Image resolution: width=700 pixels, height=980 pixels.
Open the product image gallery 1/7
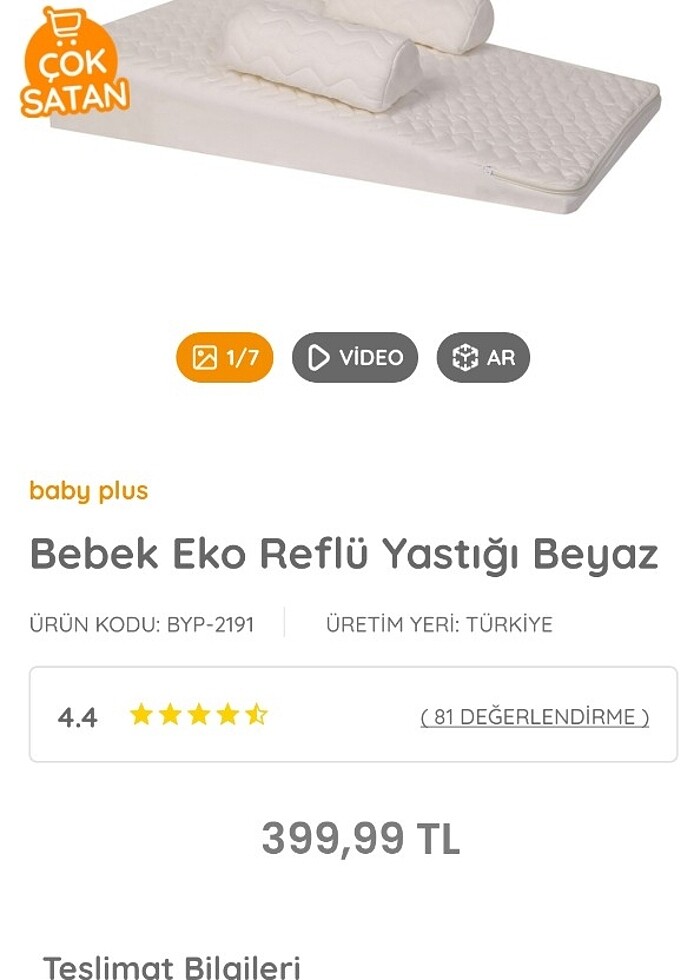(225, 357)
